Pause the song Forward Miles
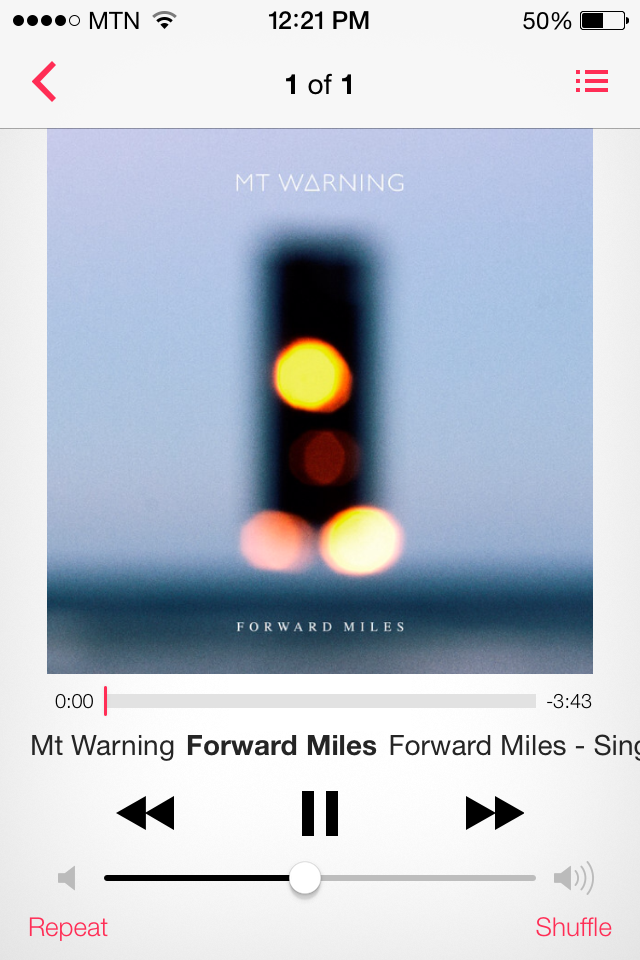This screenshot has height=960, width=640. tap(320, 813)
